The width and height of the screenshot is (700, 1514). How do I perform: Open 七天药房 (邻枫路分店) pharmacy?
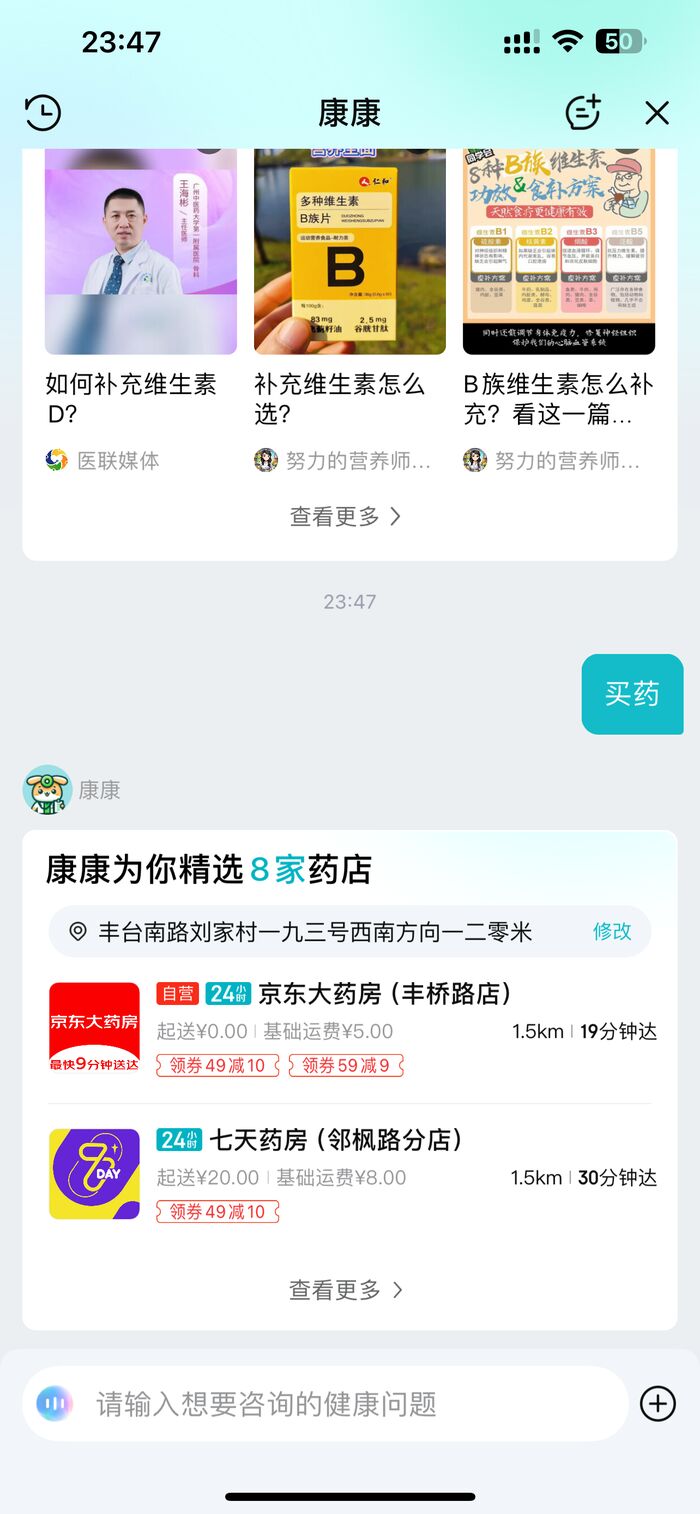[335, 1140]
